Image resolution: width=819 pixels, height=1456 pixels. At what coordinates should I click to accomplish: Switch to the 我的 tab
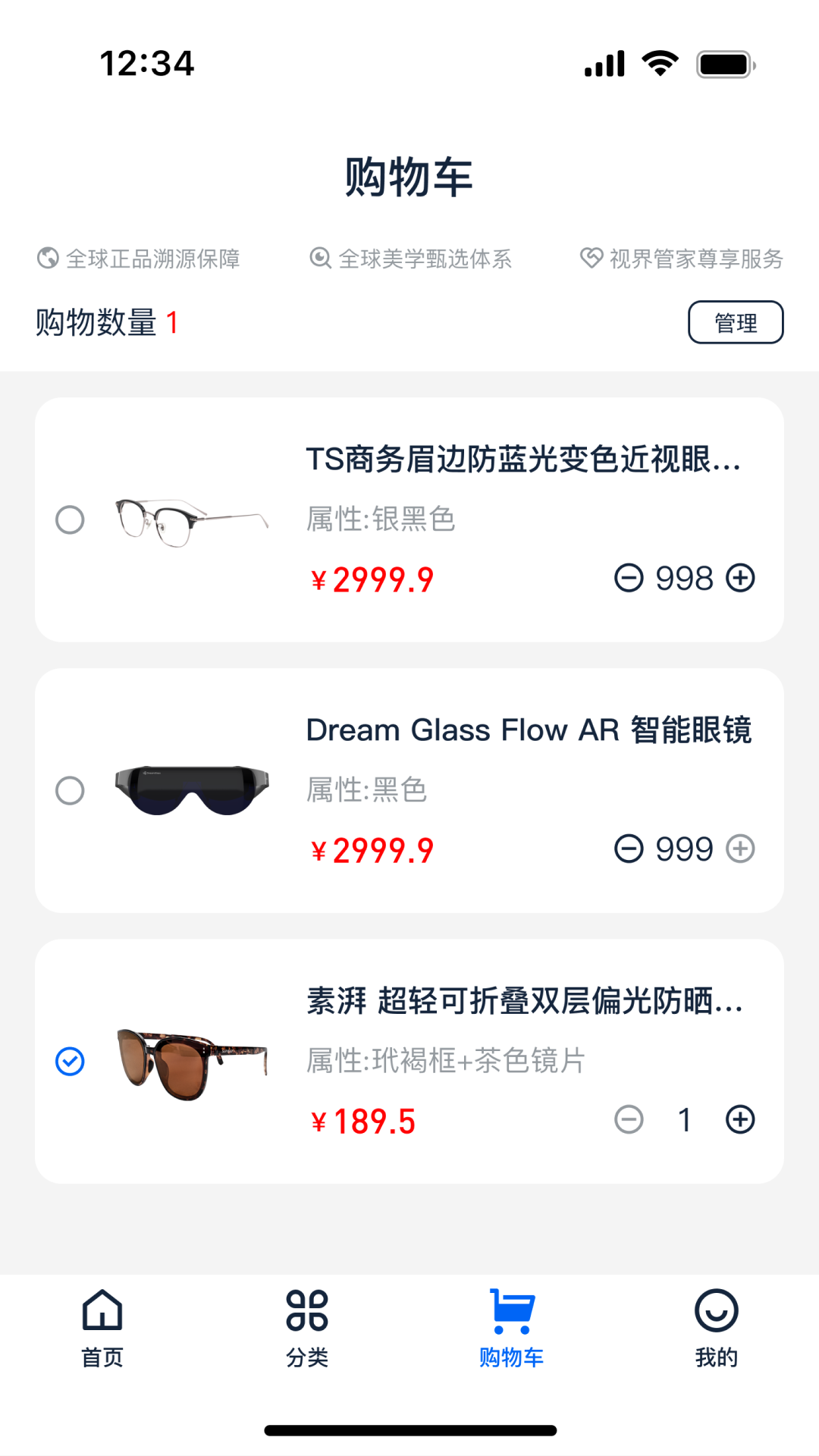tap(716, 1327)
